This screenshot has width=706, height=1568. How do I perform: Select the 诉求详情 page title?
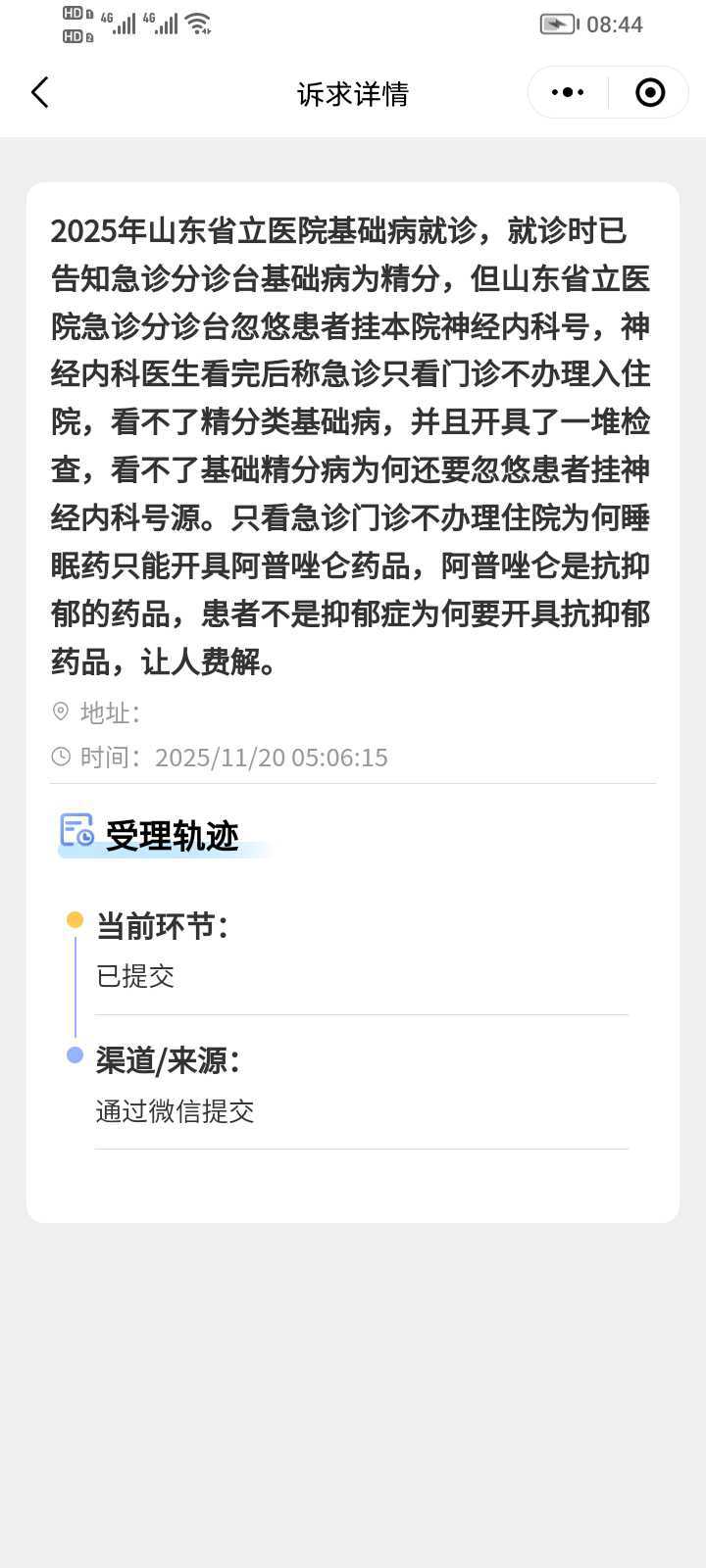coord(353,93)
